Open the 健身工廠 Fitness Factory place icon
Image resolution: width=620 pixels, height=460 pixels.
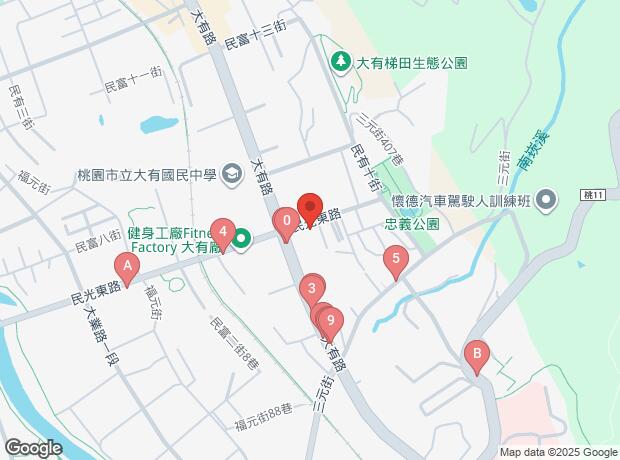(x=242, y=242)
